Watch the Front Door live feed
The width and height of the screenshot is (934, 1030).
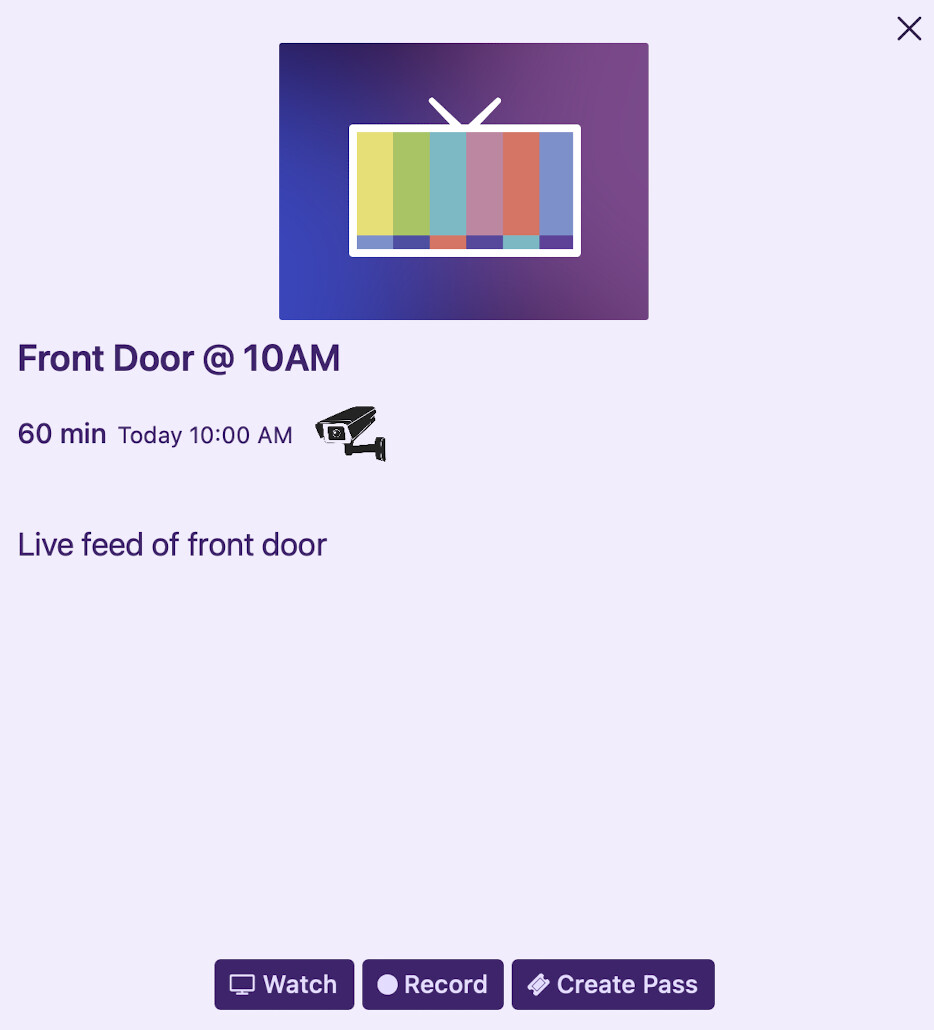click(x=284, y=984)
